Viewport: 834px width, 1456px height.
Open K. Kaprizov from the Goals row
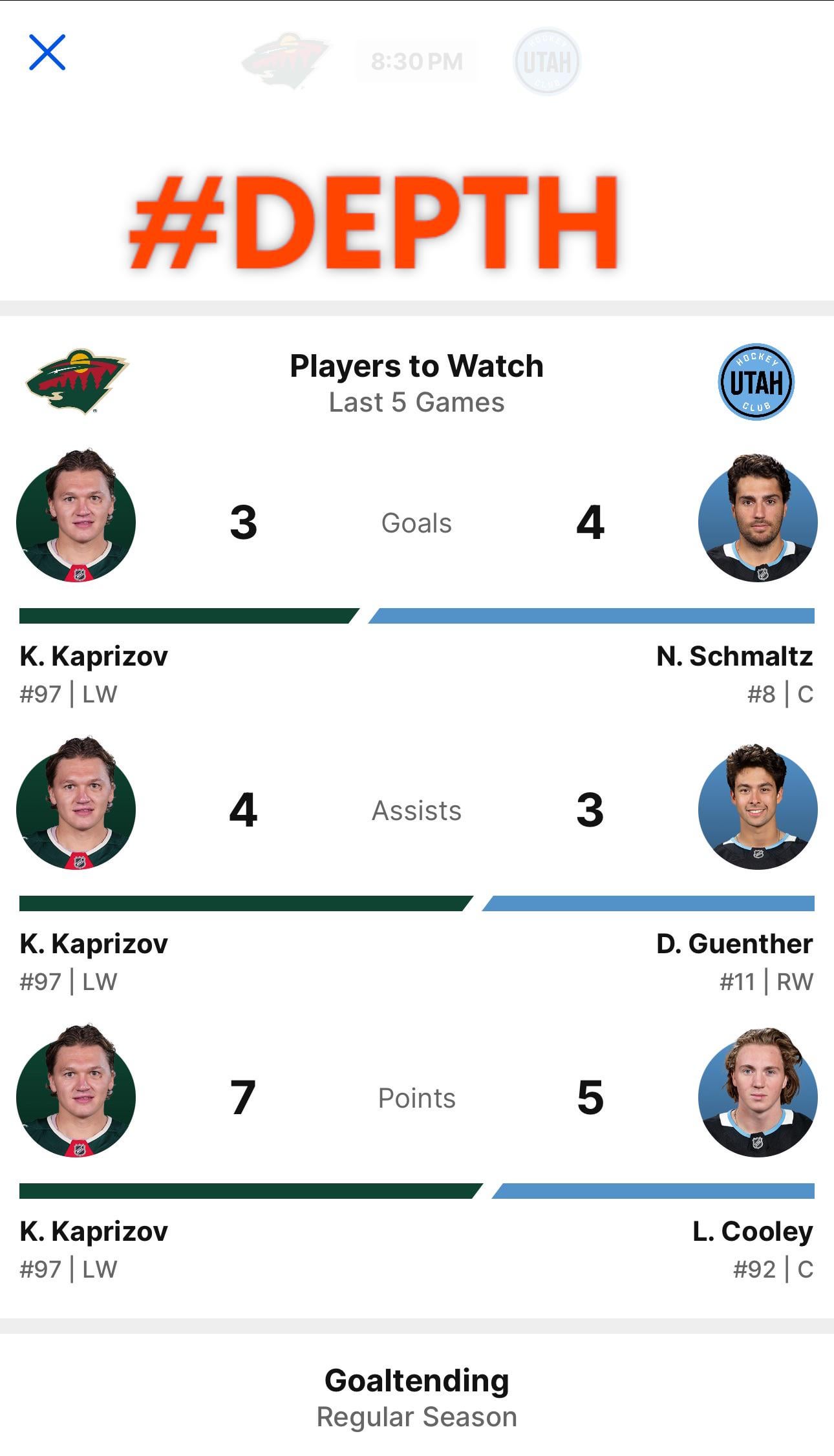click(x=76, y=521)
